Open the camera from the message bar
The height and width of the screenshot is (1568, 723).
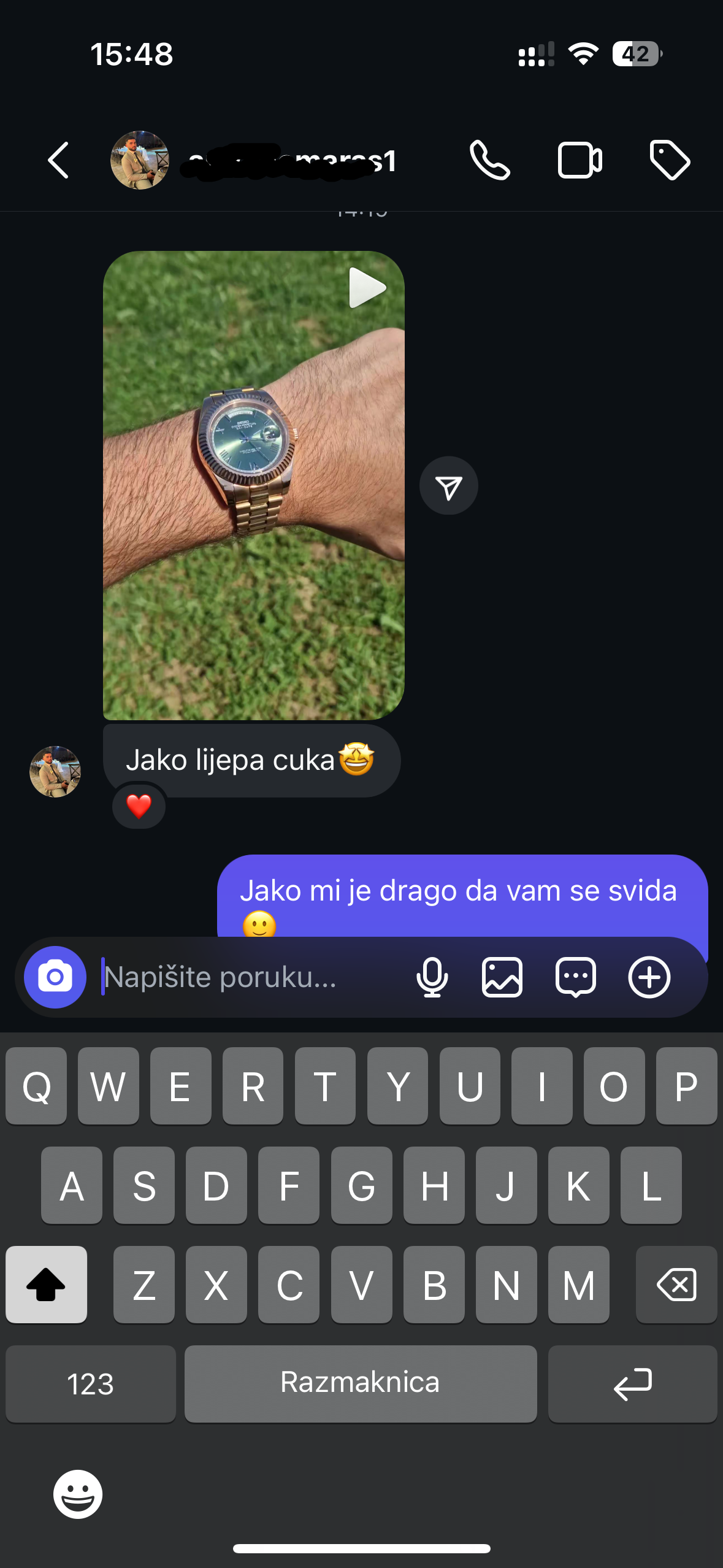55,977
